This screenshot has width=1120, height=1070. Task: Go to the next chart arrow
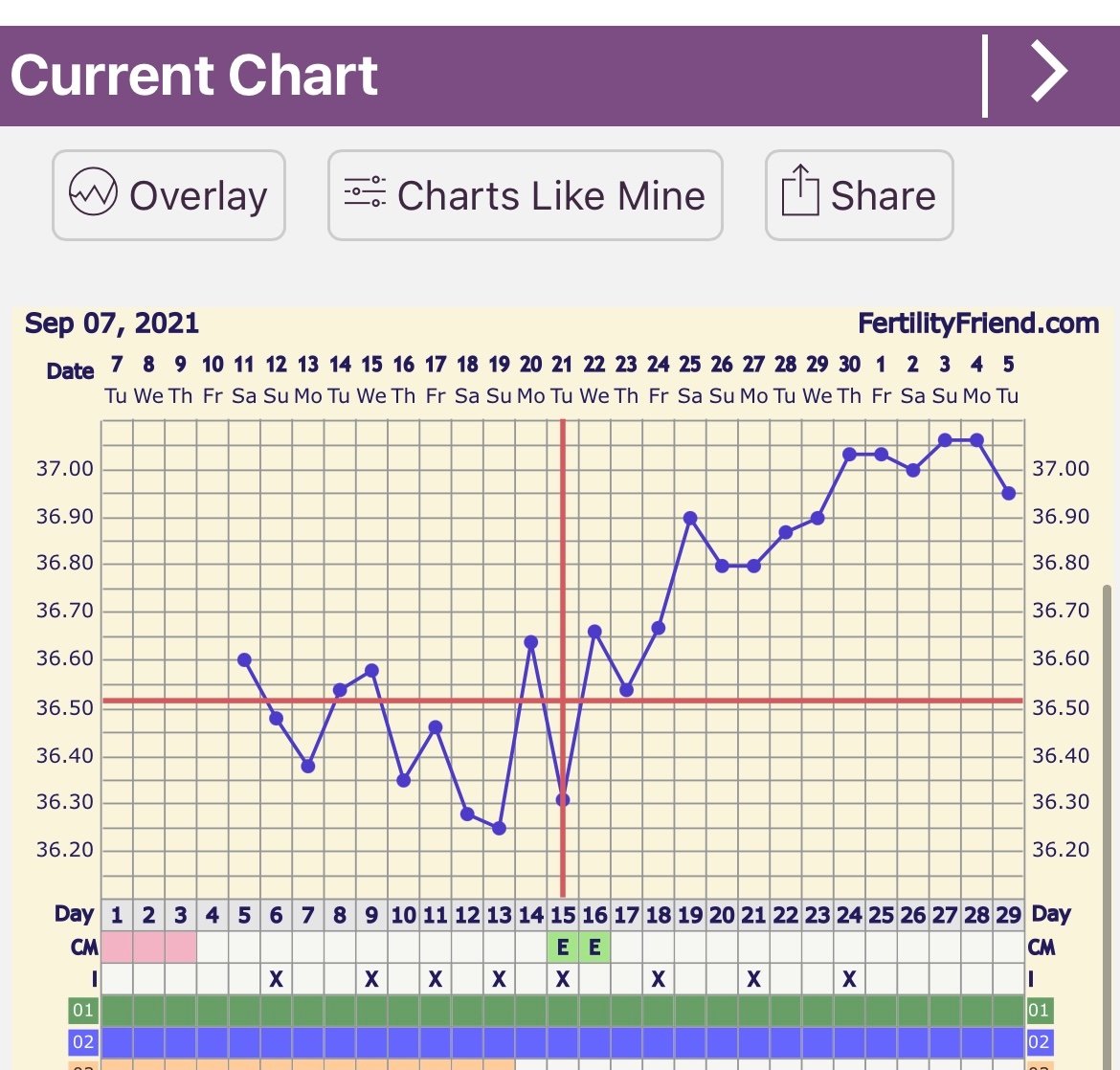(1049, 72)
